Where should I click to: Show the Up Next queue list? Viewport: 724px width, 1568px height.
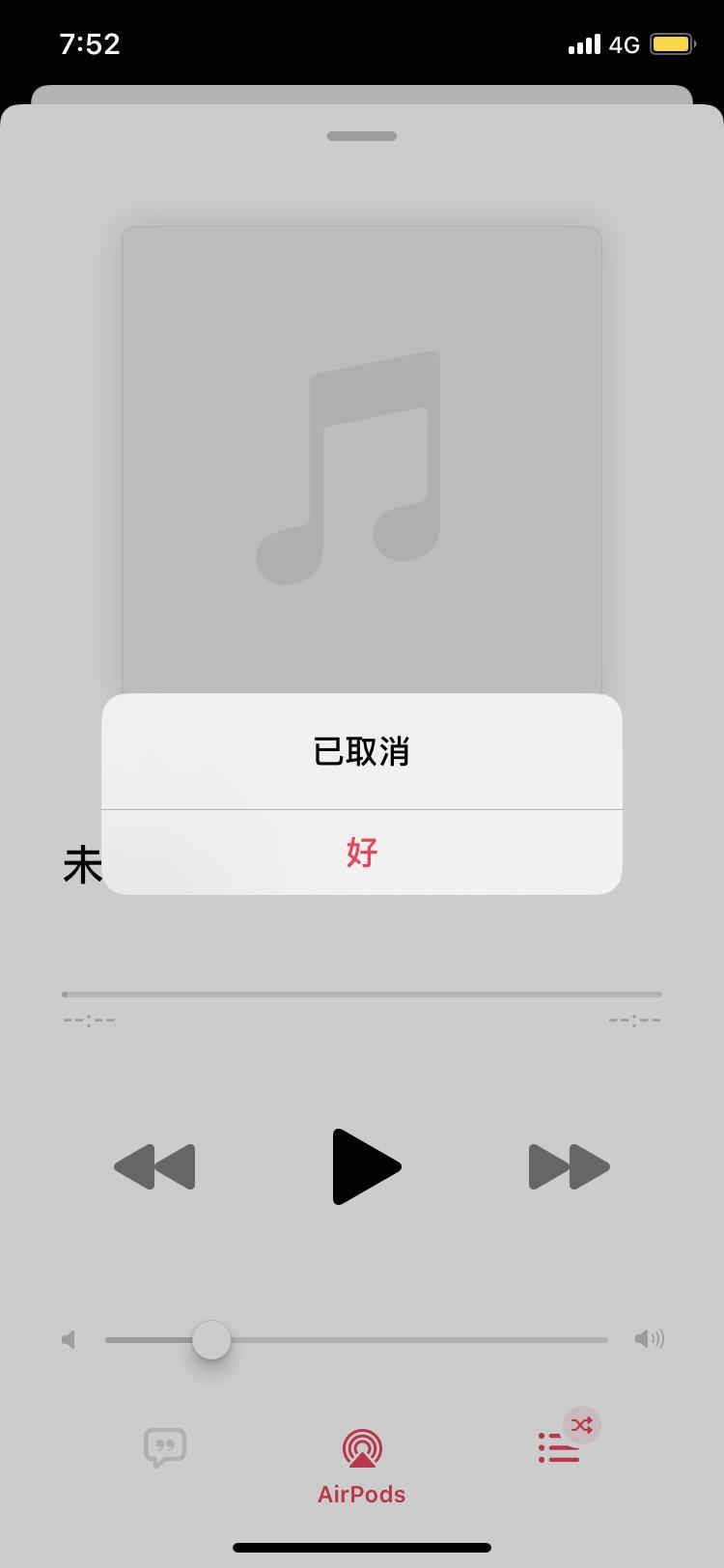[559, 1447]
